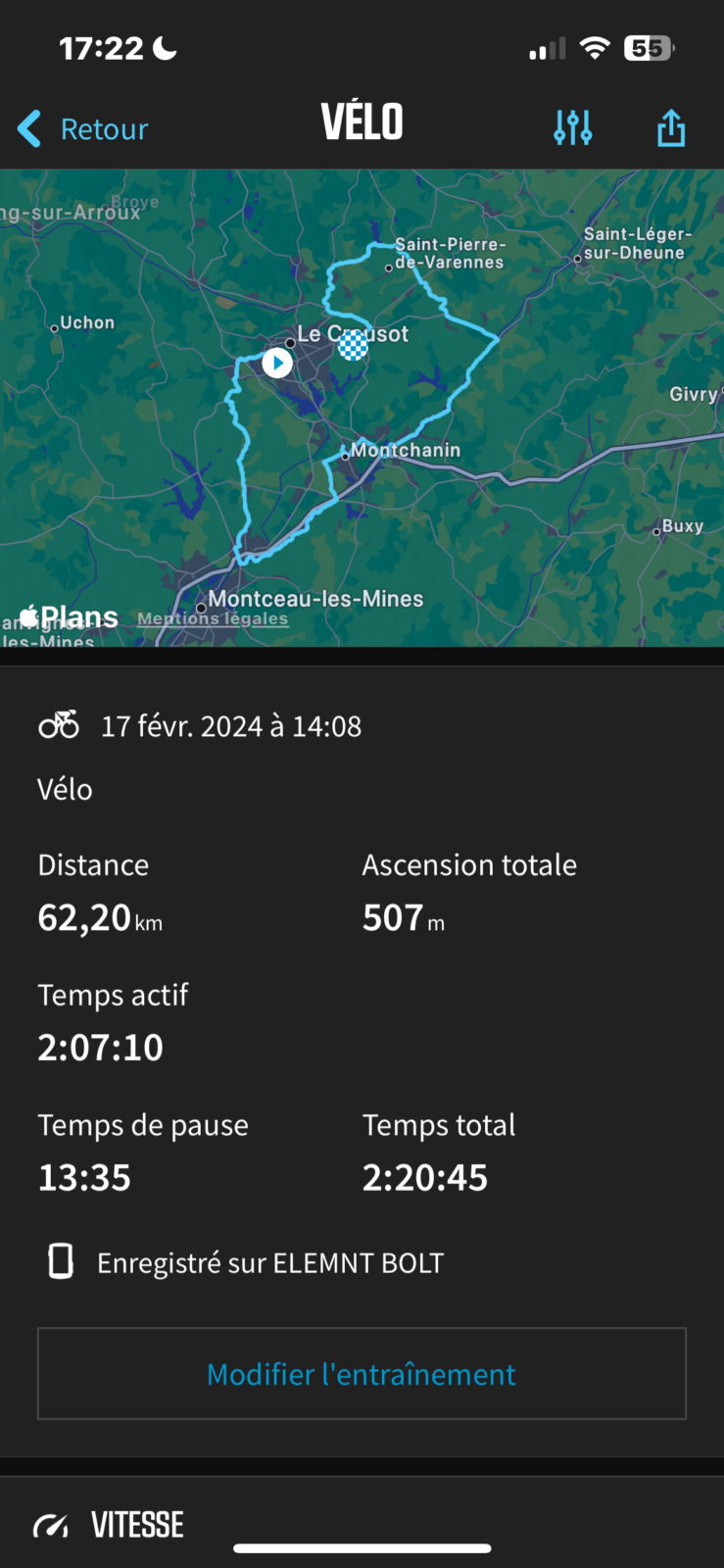The image size is (724, 1568).
Task: Share this Vélo workout
Action: tap(671, 127)
